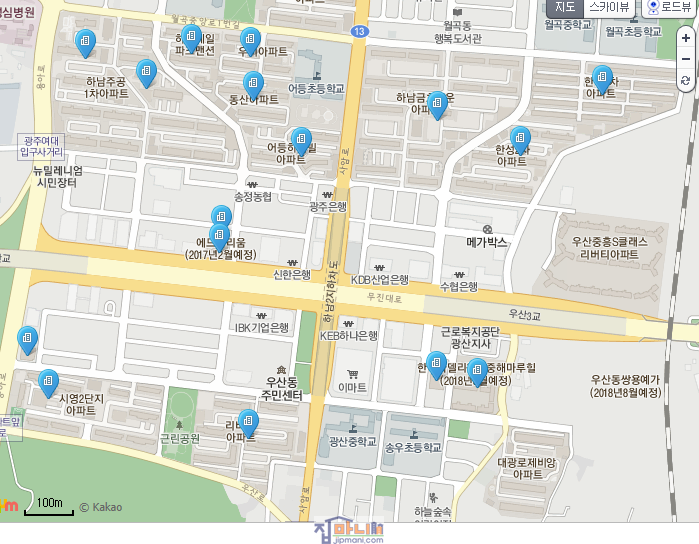Open marker at 하남주공 1차아파트
Image resolution: width=699 pixels, height=544 pixels.
(x=146, y=72)
